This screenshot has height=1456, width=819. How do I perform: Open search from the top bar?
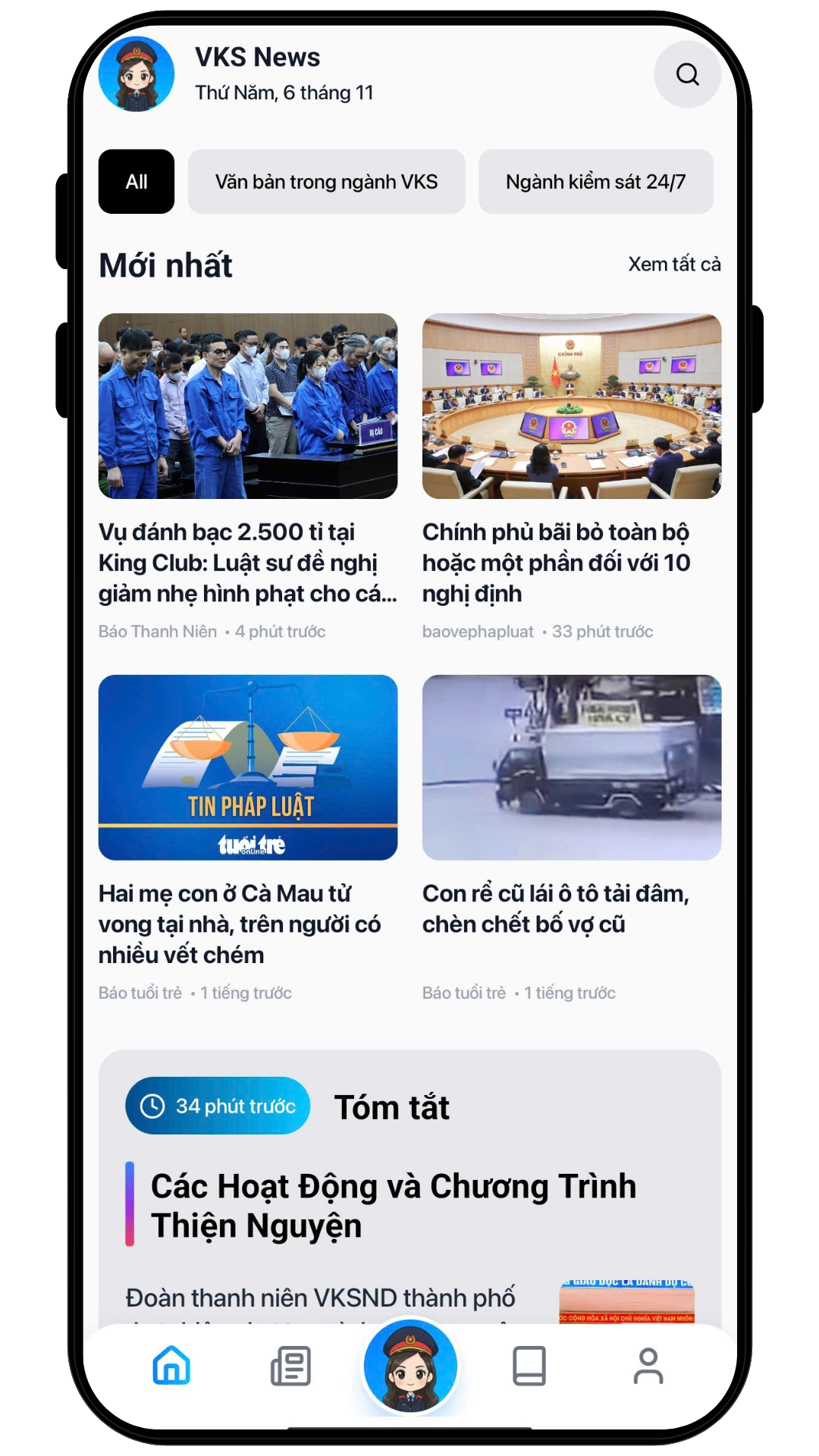tap(687, 74)
